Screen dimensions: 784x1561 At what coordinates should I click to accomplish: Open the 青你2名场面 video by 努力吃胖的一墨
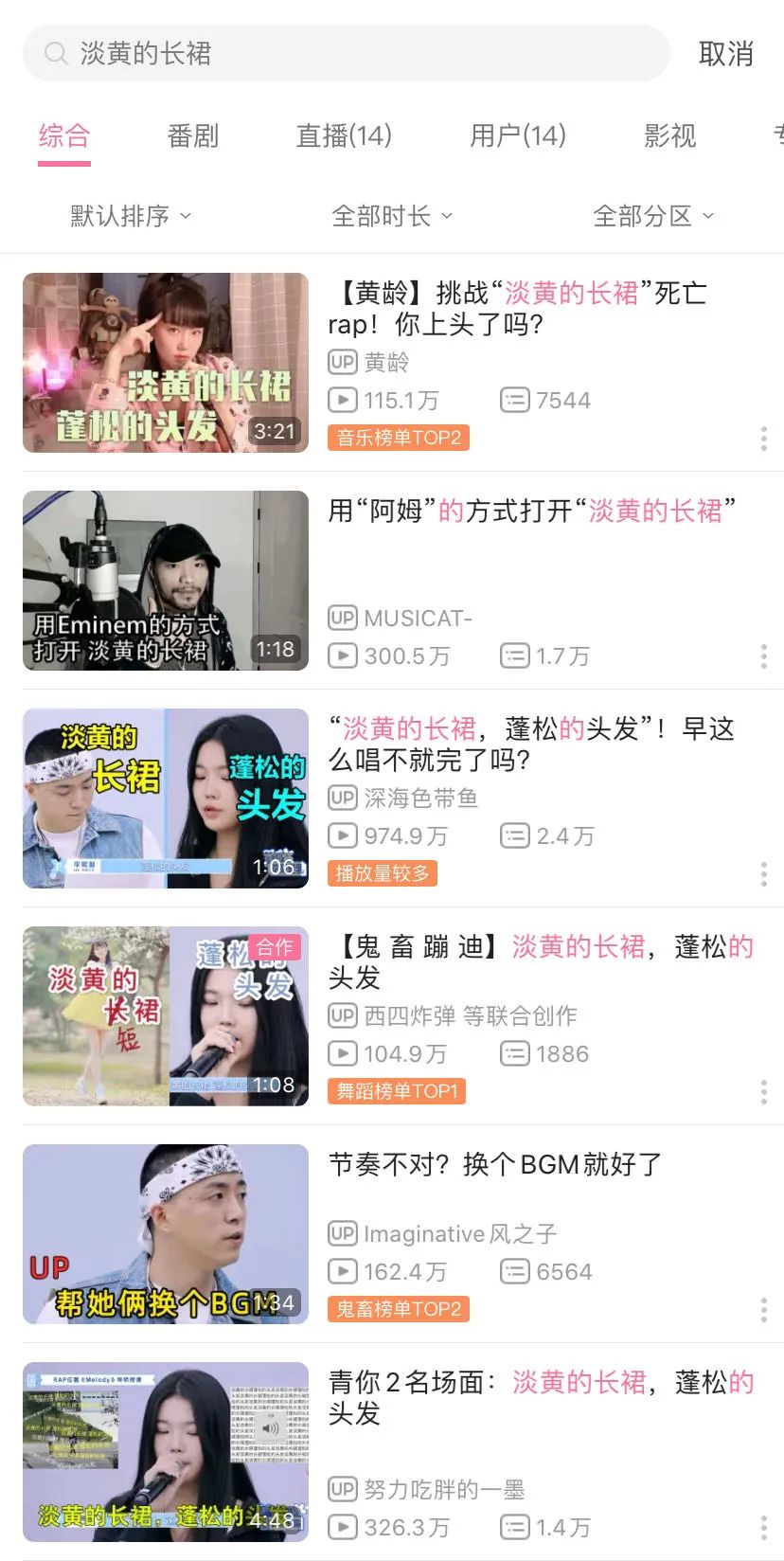tap(166, 1452)
